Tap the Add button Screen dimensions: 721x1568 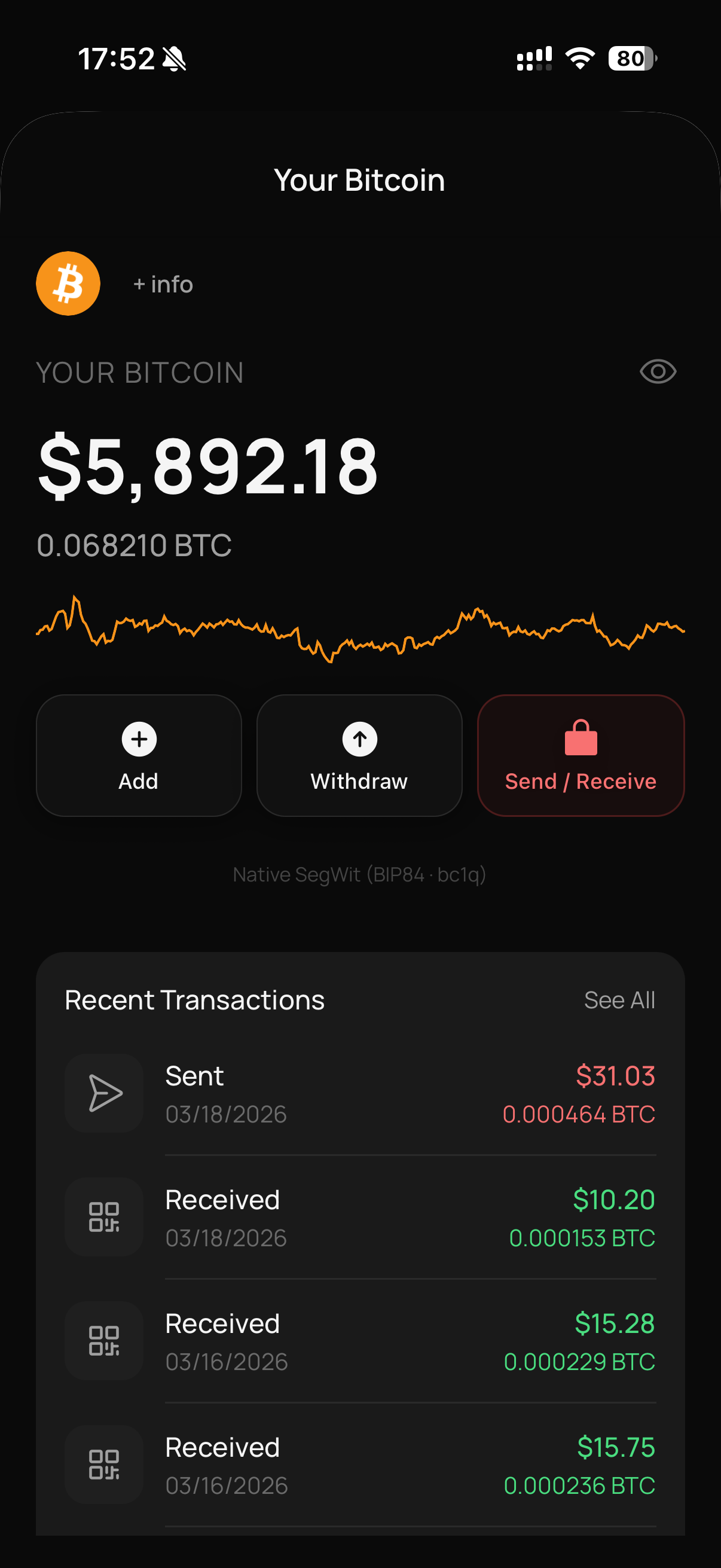click(x=139, y=755)
